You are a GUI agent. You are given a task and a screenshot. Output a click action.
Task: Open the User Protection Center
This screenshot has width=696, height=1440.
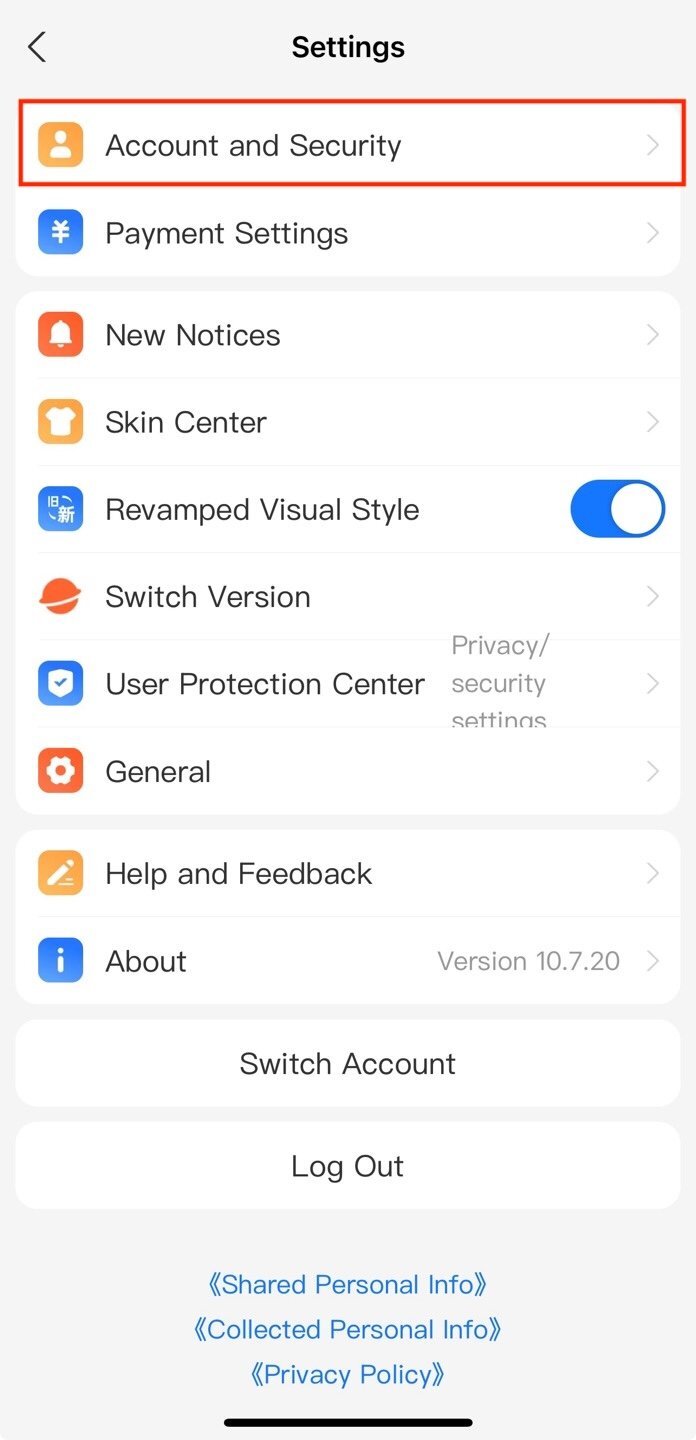348,685
